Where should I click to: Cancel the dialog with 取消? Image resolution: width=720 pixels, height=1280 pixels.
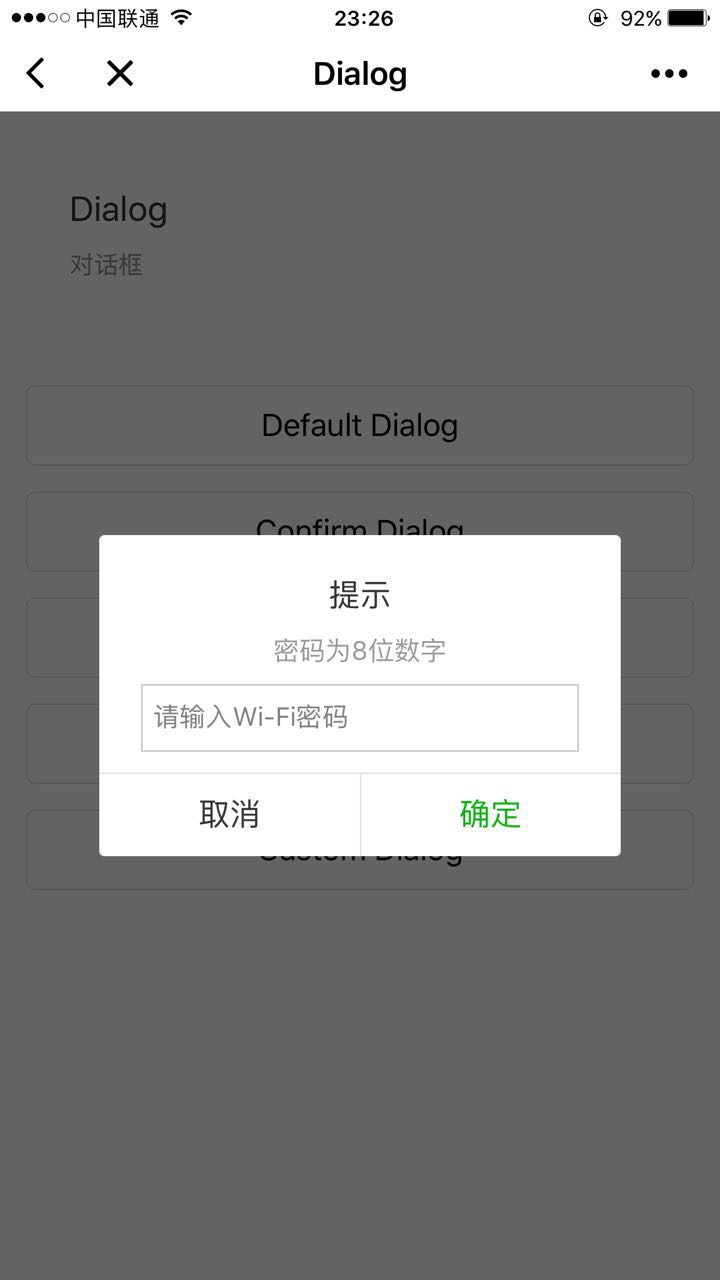click(229, 814)
